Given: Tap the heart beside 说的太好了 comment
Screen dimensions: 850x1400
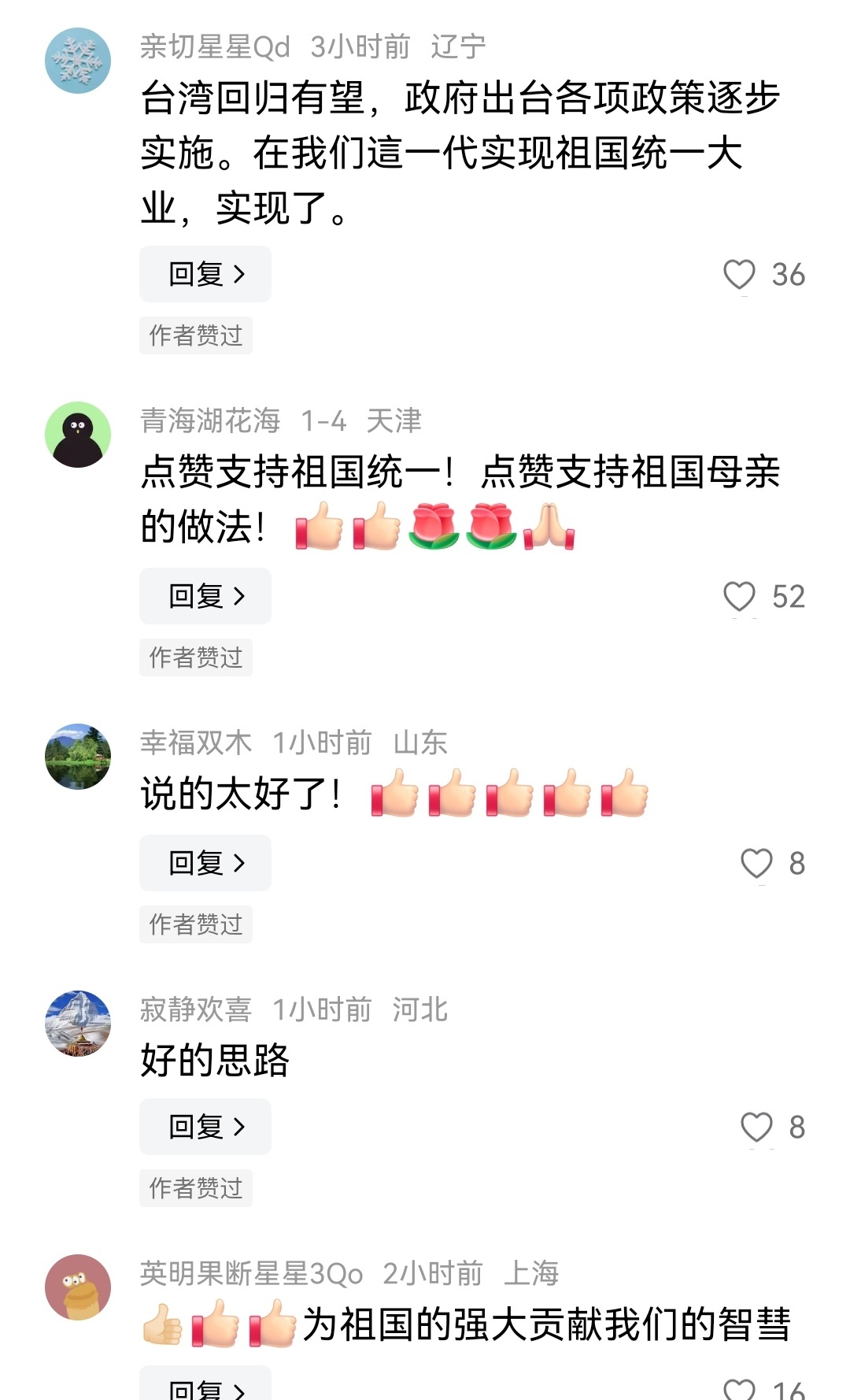Looking at the screenshot, I should tap(758, 863).
